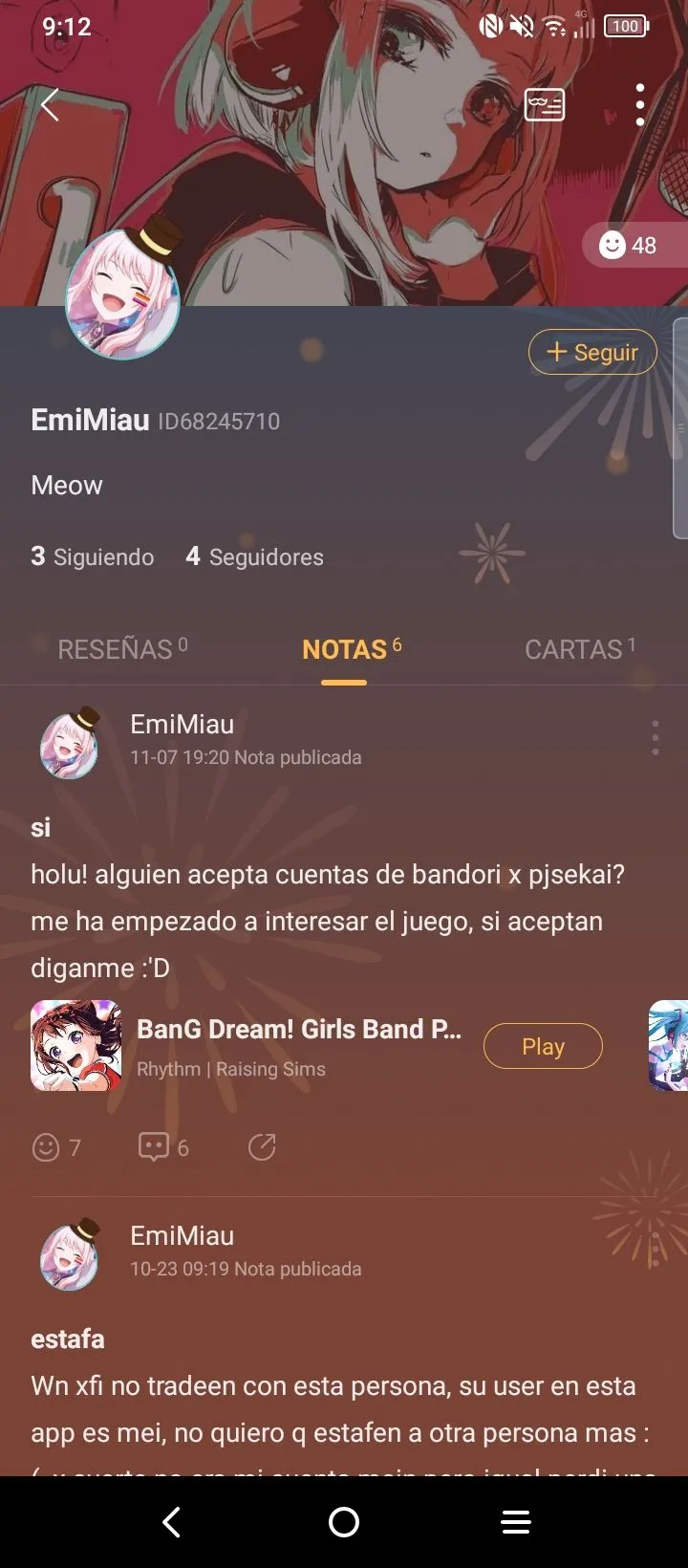The height and width of the screenshot is (1568, 688).
Task: Follow EmiMiau with the Seguir button
Action: click(x=592, y=352)
